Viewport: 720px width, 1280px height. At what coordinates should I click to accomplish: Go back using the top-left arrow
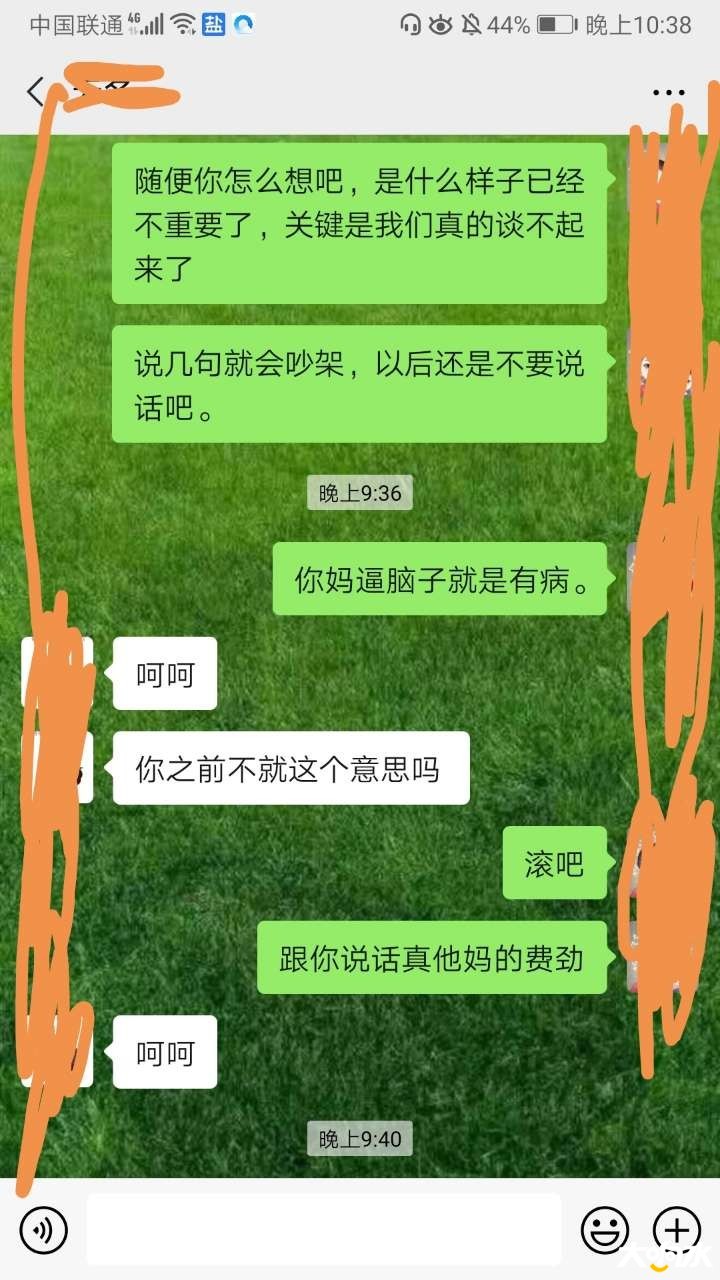point(36,92)
